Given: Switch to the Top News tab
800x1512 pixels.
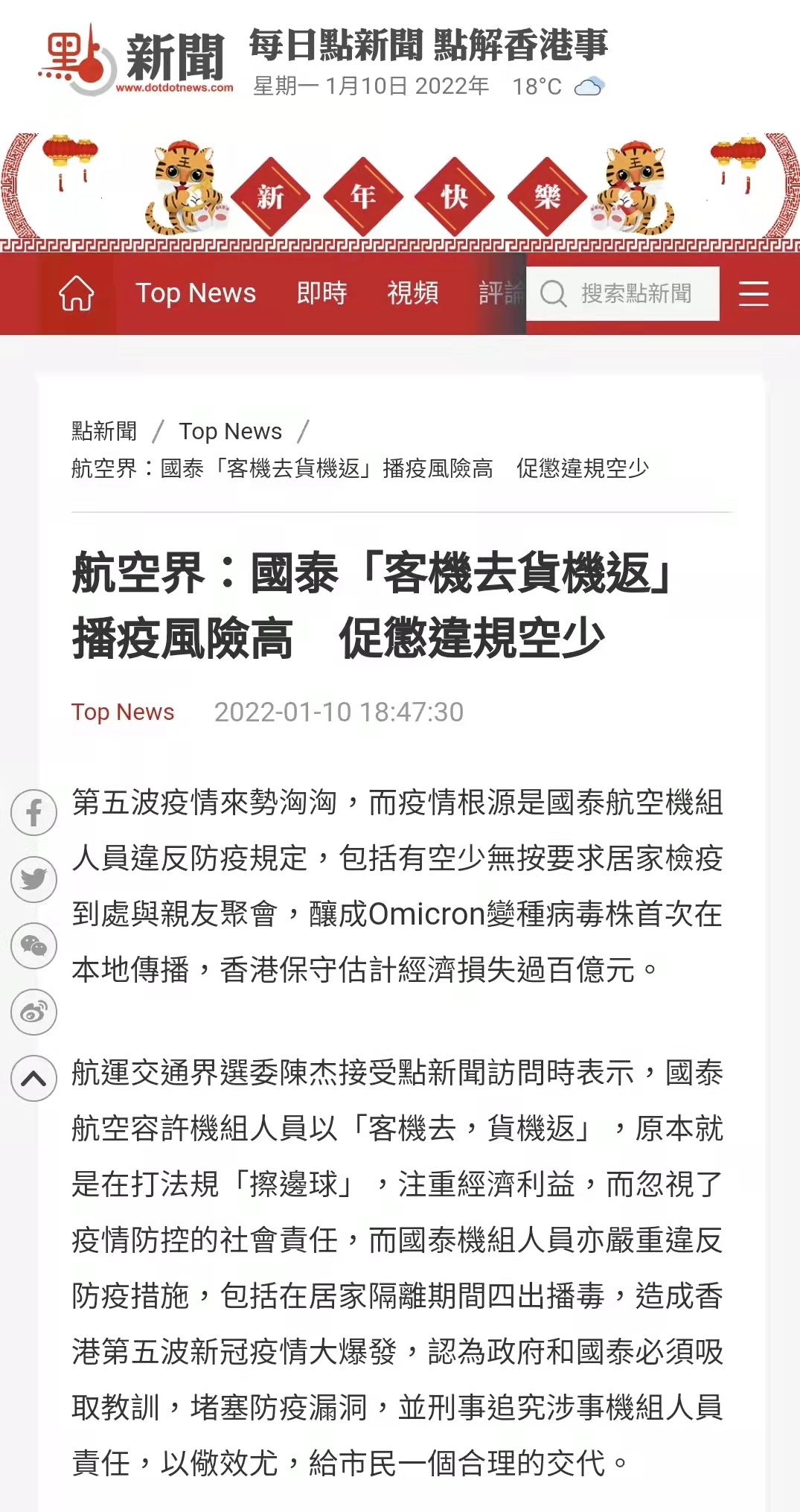Looking at the screenshot, I should coord(196,293).
